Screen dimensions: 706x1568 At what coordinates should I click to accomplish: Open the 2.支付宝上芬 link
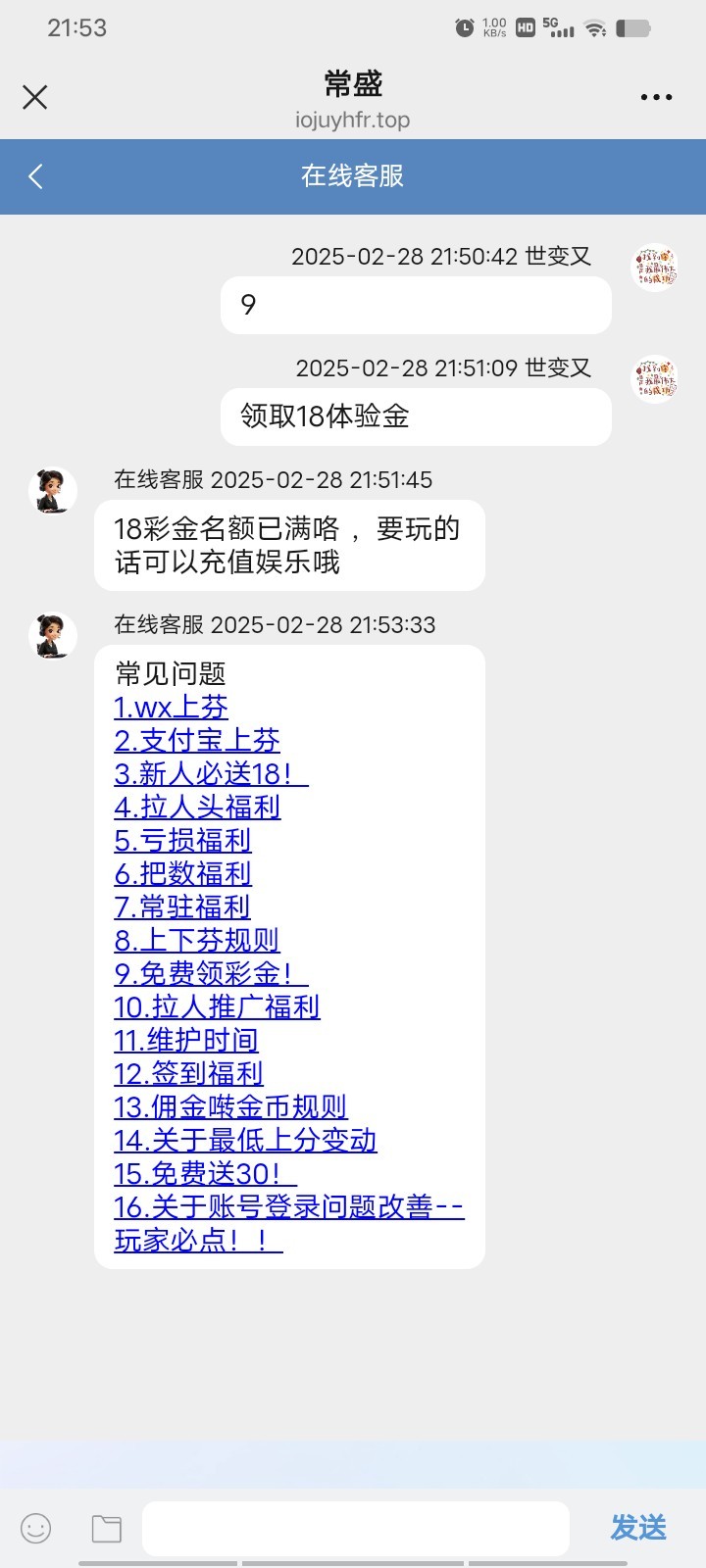[197, 741]
